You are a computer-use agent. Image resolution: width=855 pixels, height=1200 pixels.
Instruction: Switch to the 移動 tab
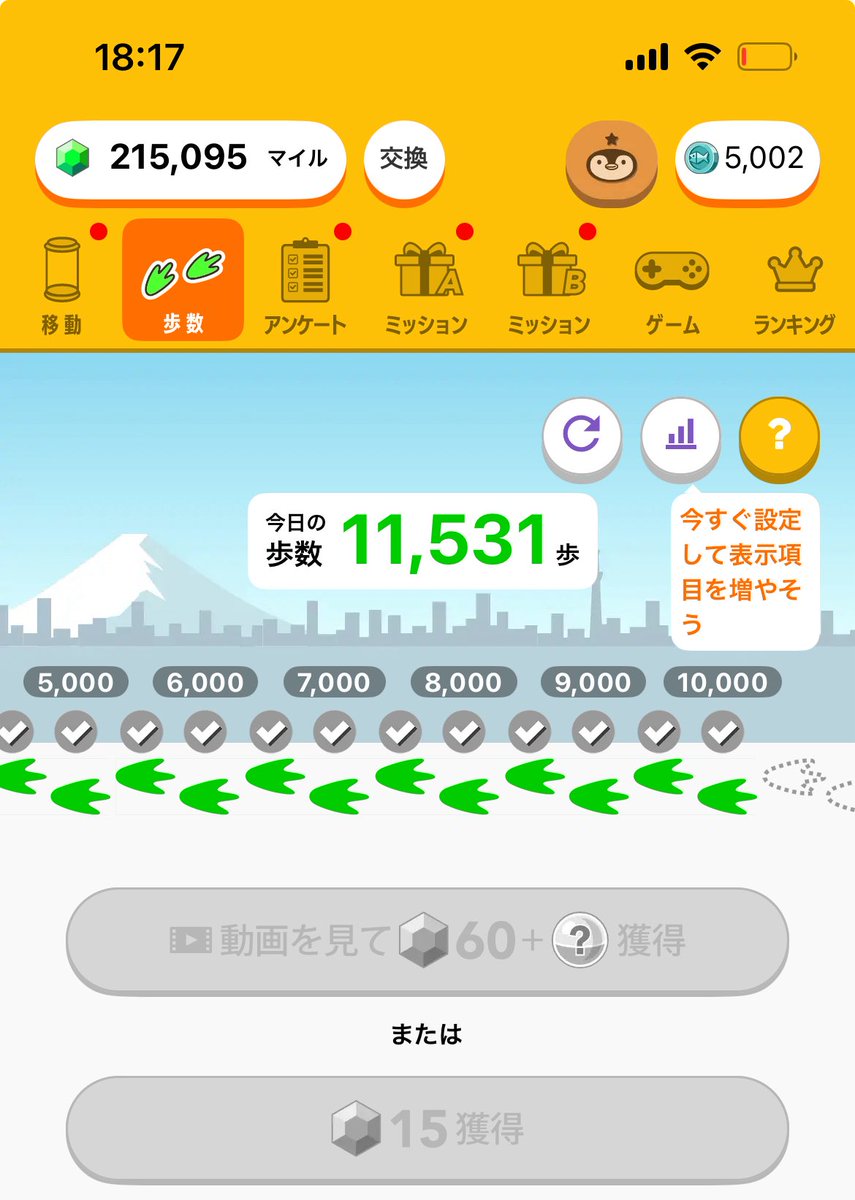[62, 281]
